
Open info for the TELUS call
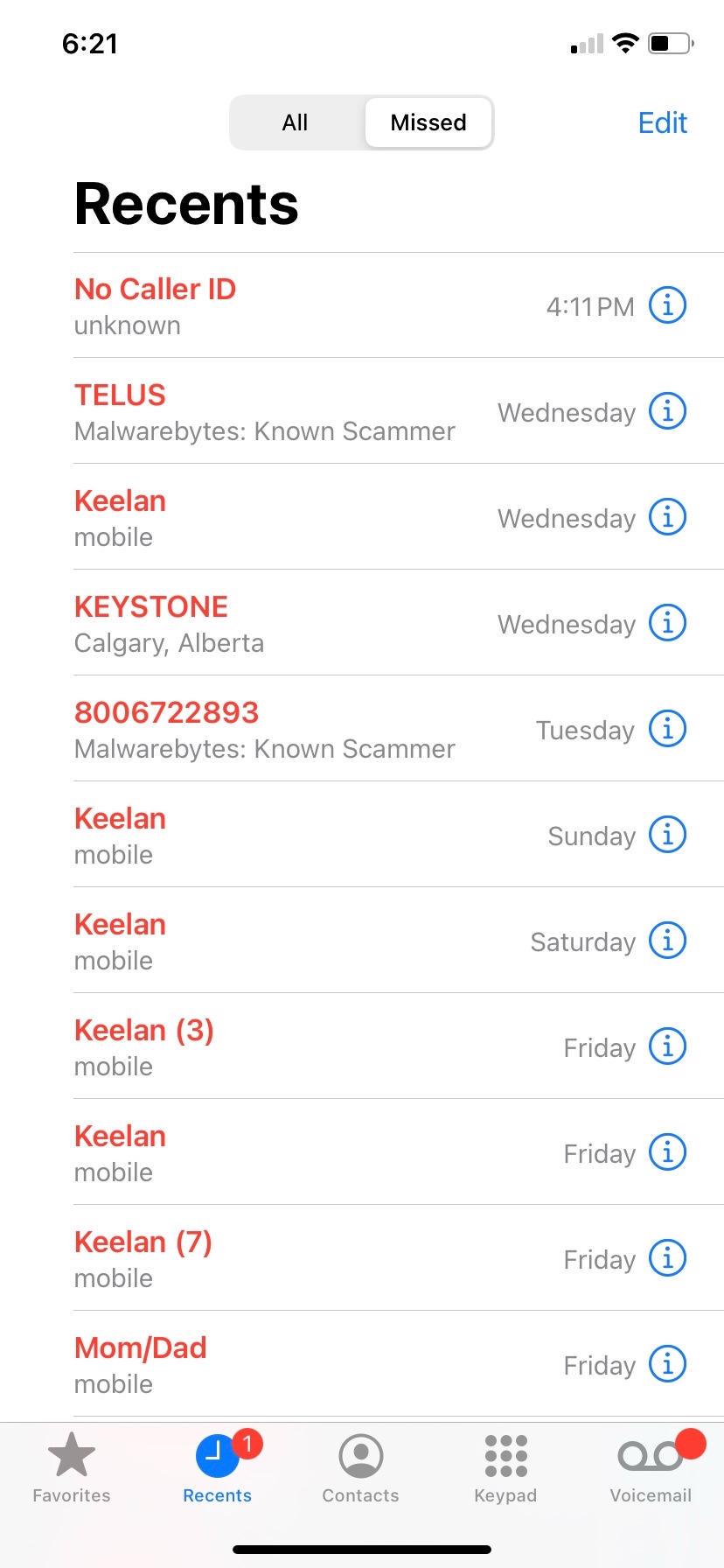pos(667,411)
